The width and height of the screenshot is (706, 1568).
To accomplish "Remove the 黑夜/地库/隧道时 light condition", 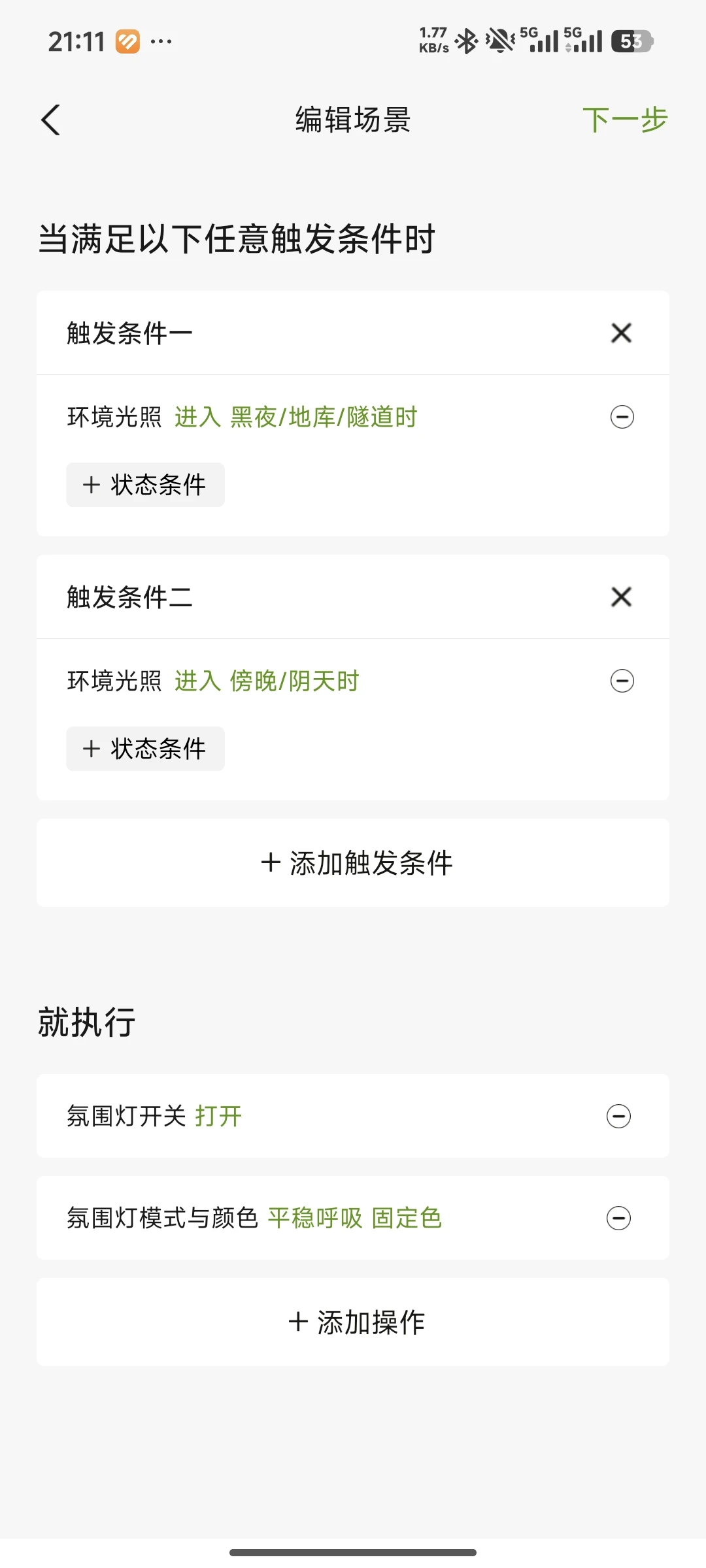I will click(622, 417).
